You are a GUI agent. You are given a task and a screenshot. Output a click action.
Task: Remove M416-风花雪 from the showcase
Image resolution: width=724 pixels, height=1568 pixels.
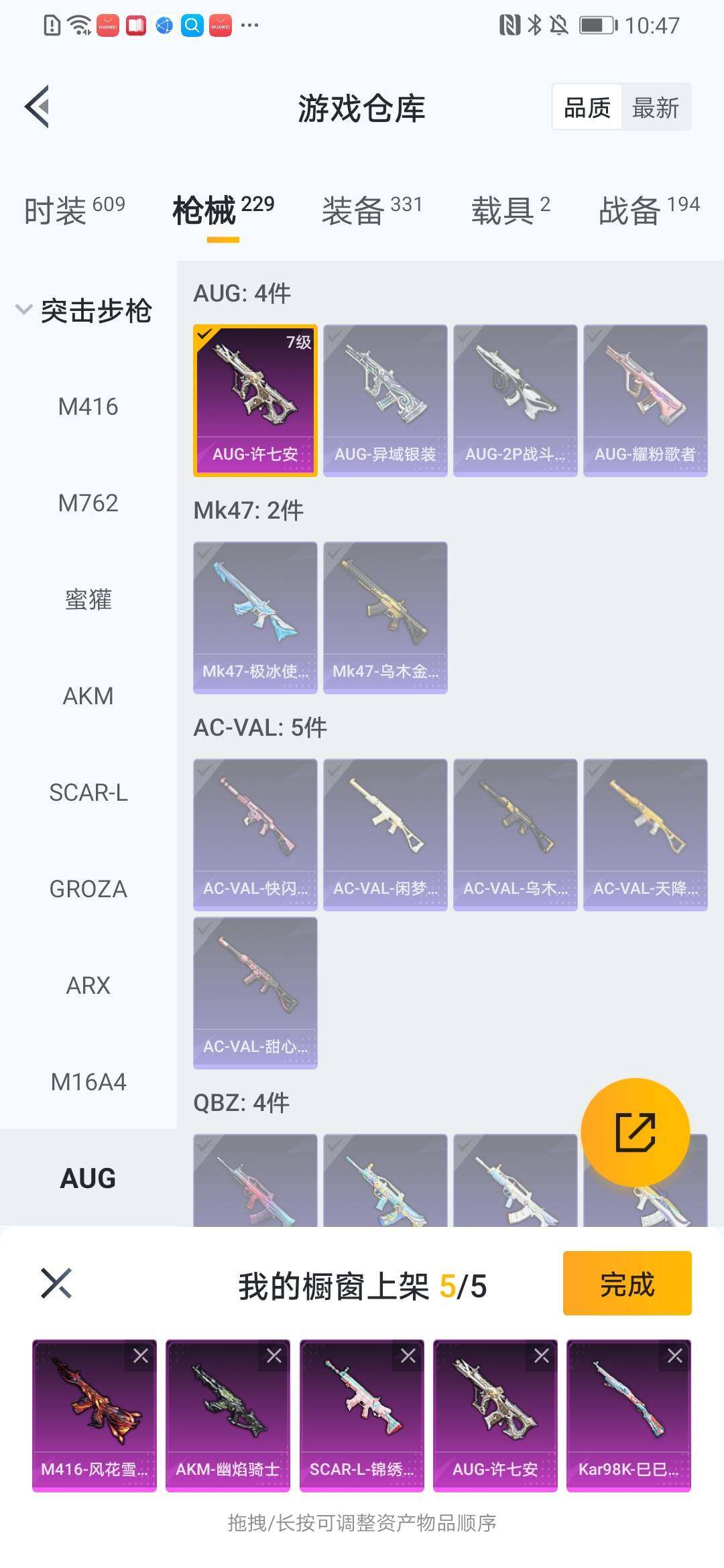(x=141, y=1356)
